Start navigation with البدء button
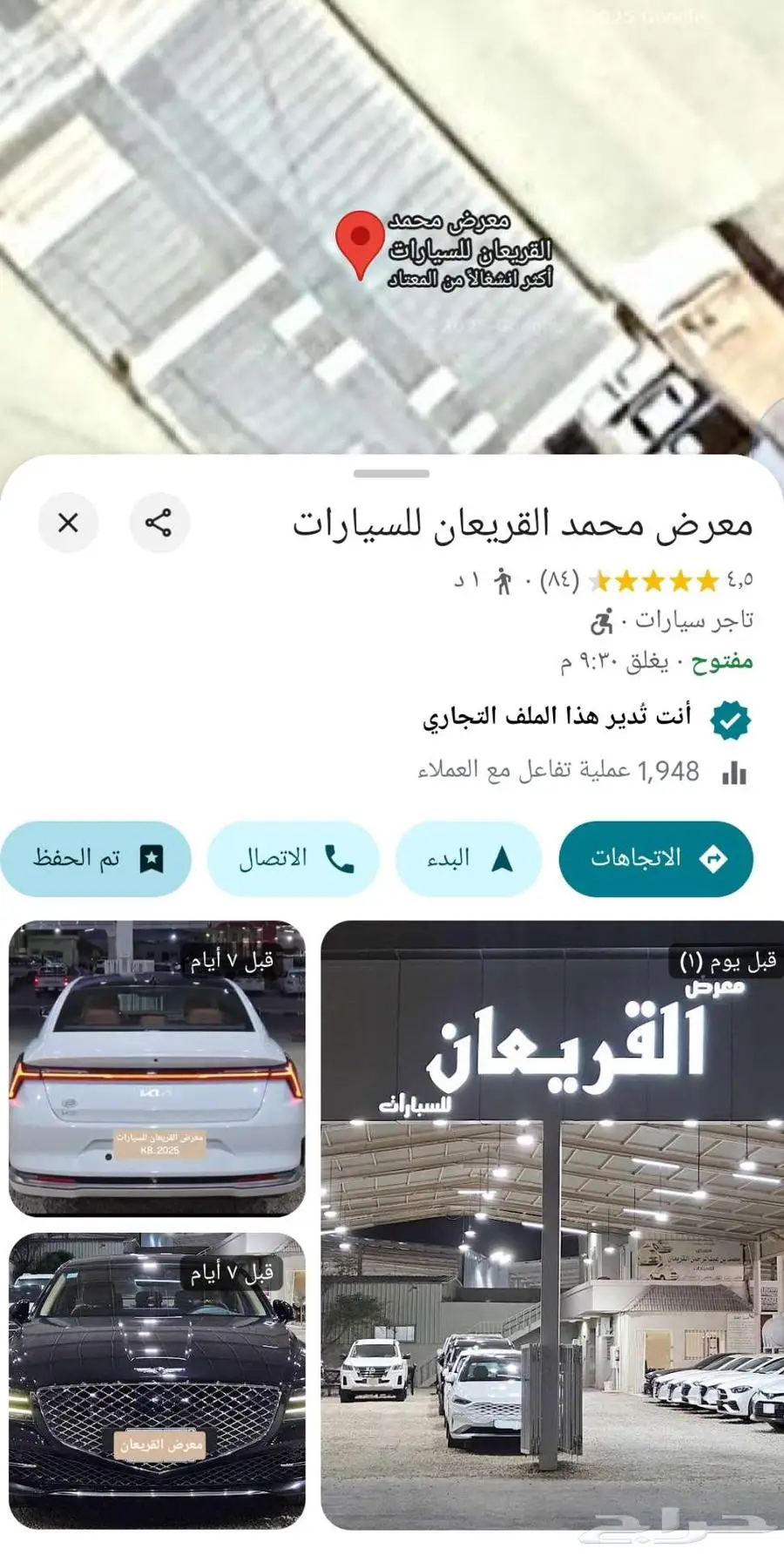Screen dimensions: 784x1555 (x=469, y=859)
